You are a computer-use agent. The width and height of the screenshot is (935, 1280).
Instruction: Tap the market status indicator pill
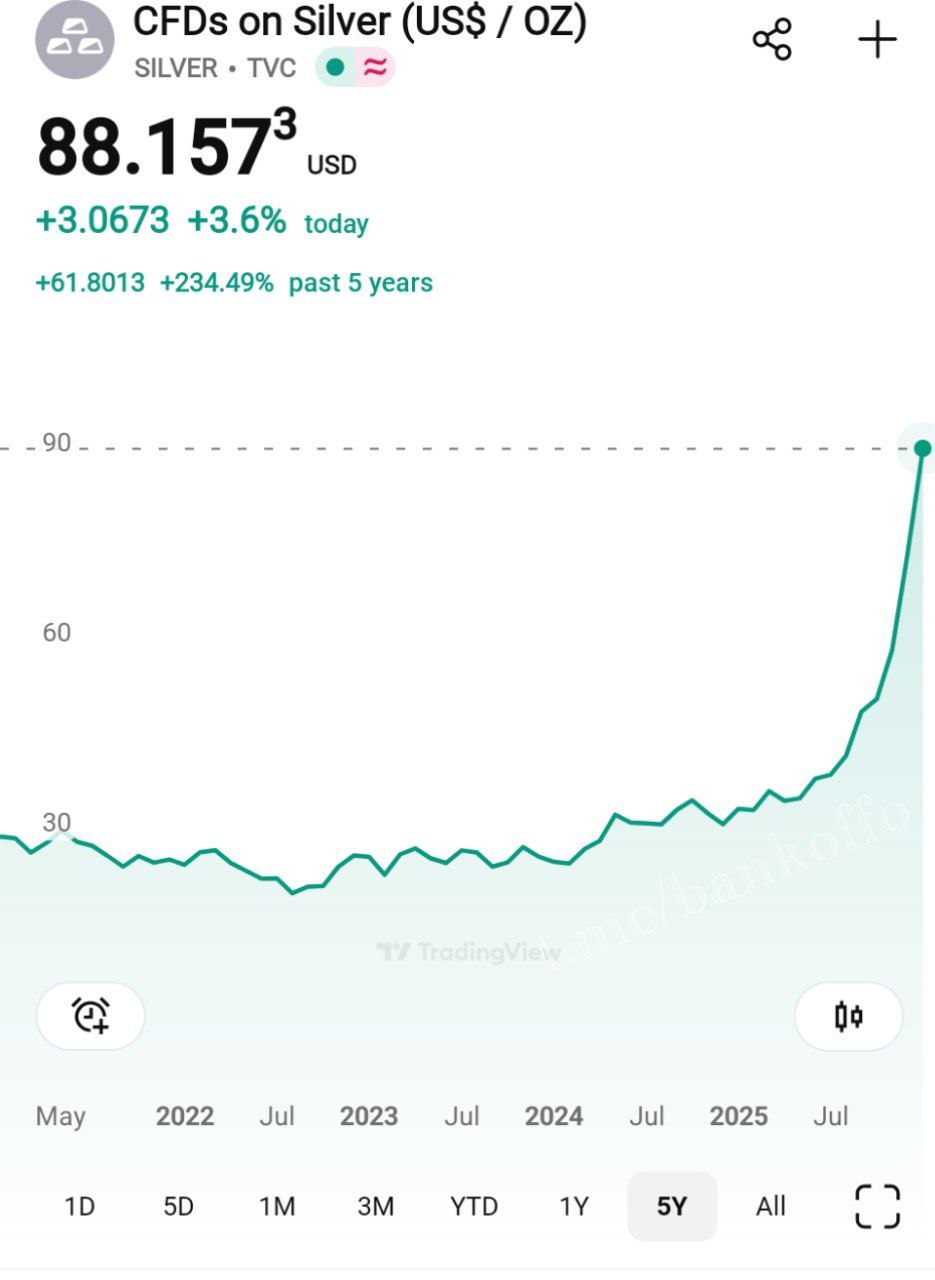[x=355, y=68]
